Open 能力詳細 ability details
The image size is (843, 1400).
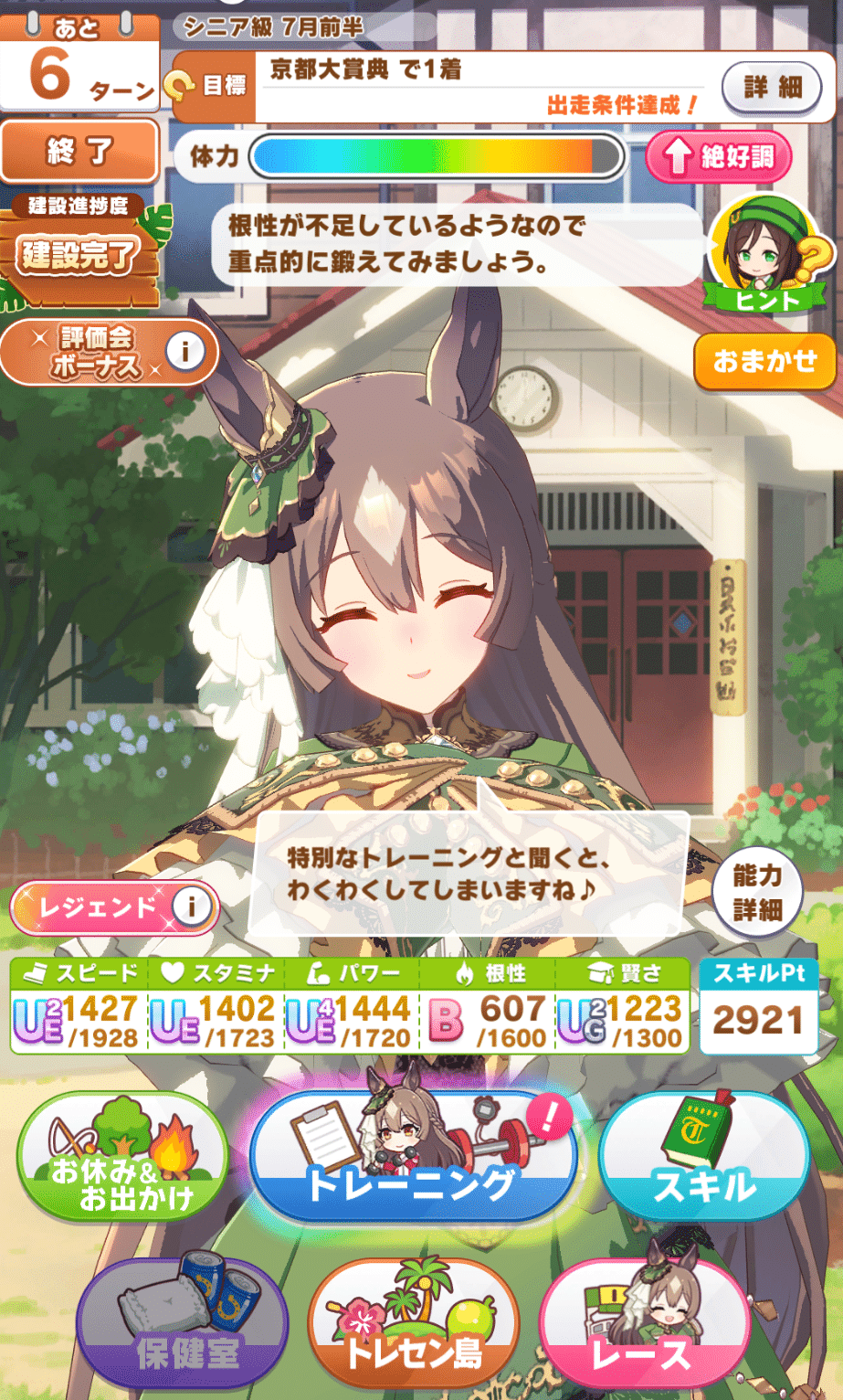click(757, 893)
